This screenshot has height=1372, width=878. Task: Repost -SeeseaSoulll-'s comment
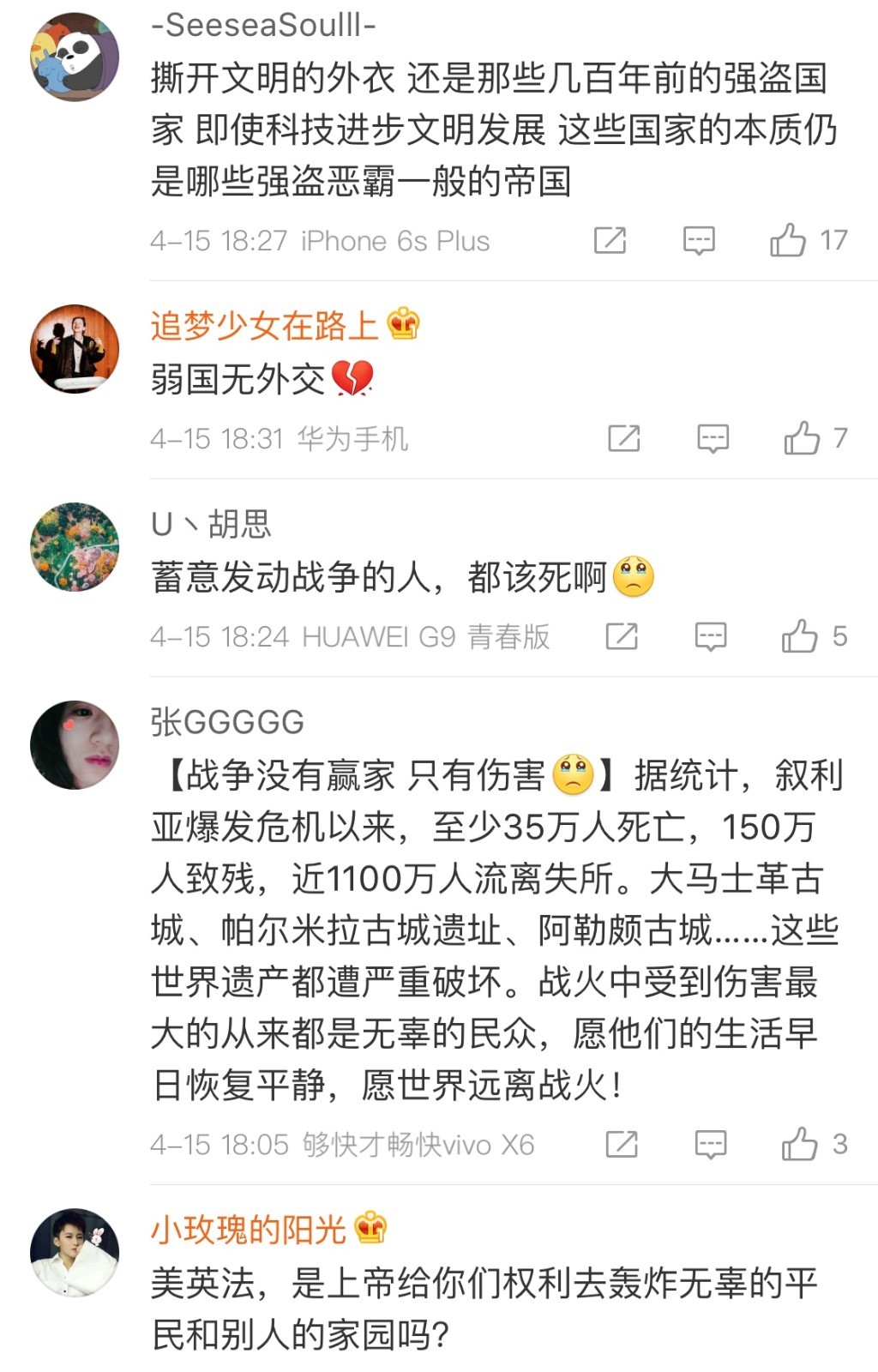610,240
